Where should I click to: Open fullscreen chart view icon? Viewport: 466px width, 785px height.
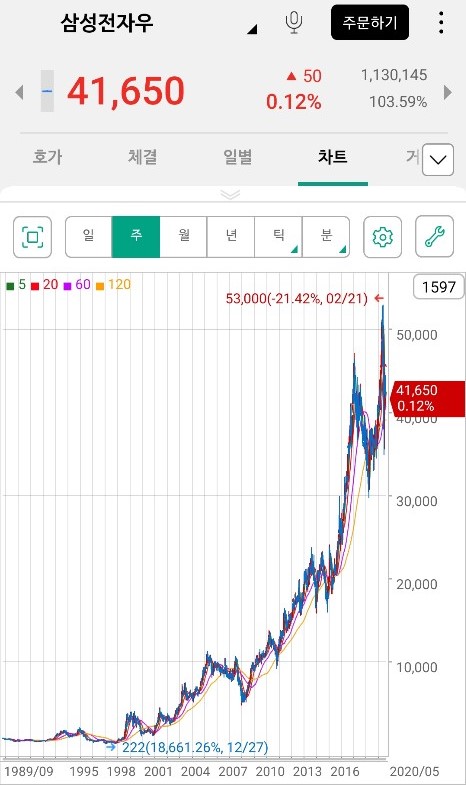tap(33, 237)
